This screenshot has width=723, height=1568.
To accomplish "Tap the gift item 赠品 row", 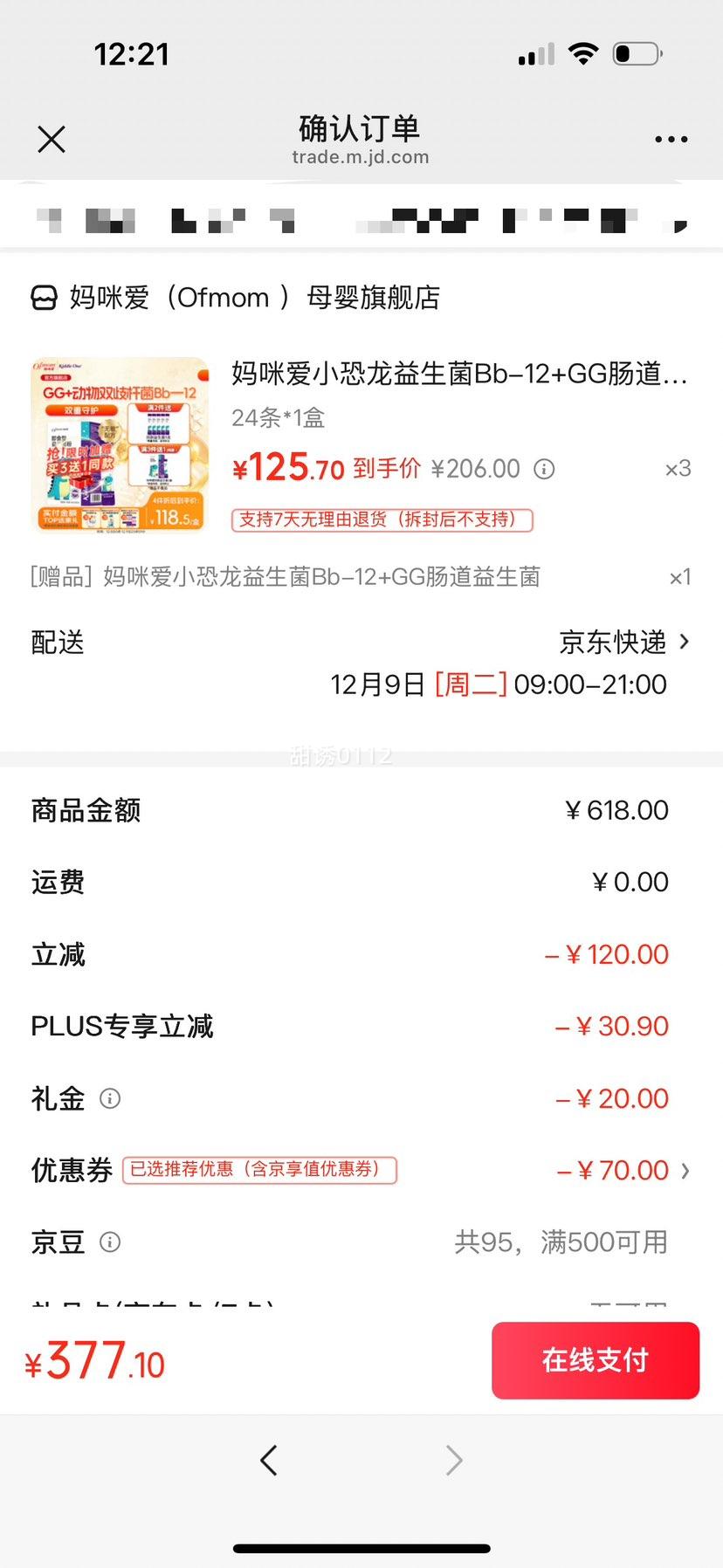I will (287, 577).
